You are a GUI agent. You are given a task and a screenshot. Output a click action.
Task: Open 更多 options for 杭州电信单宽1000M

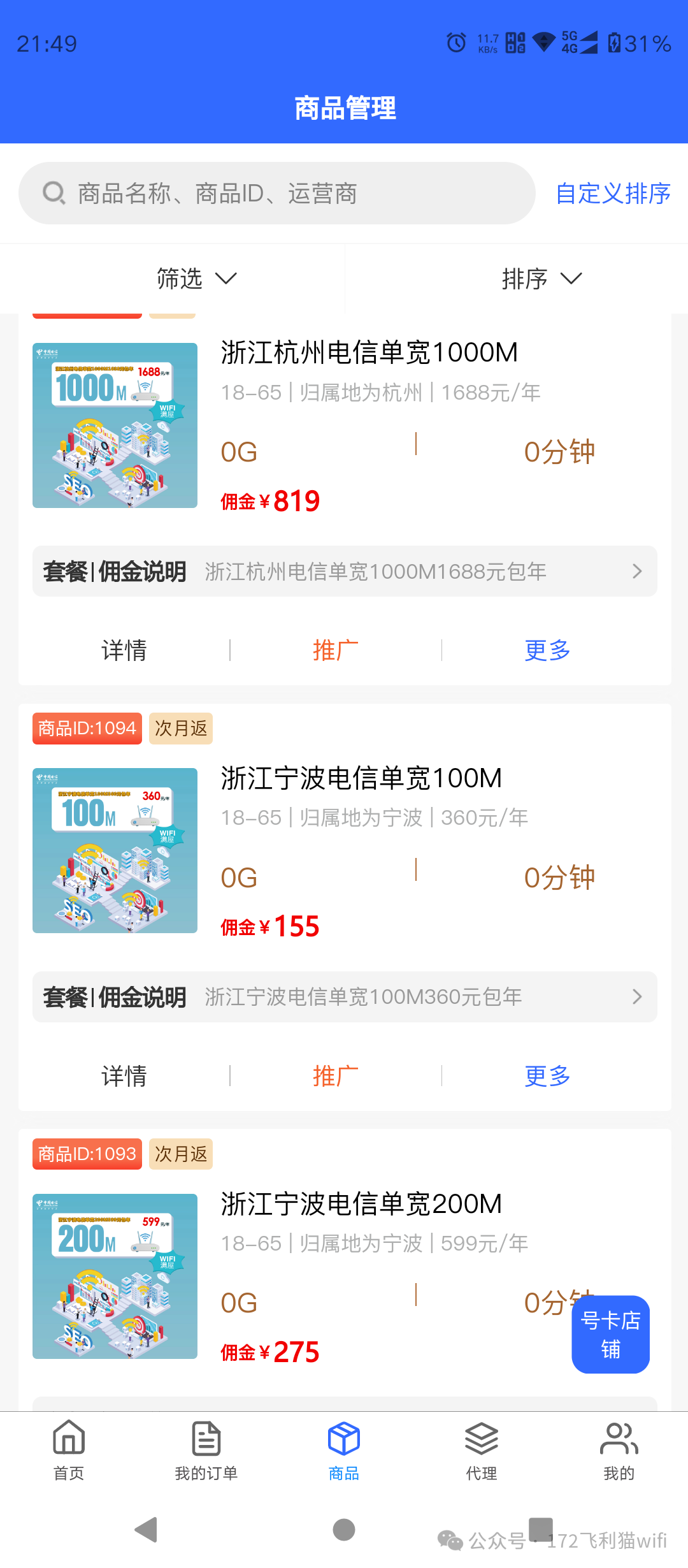click(547, 650)
